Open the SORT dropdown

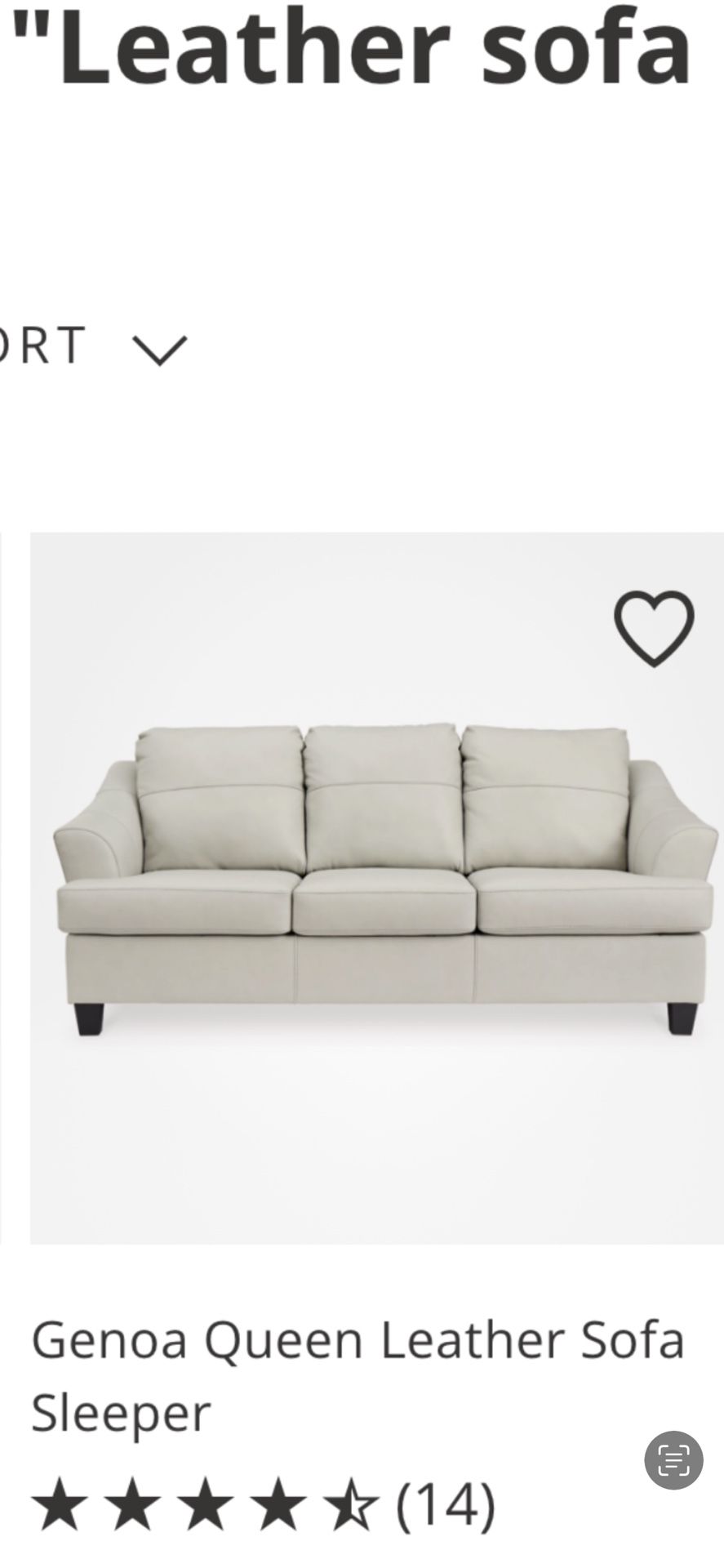(98, 348)
